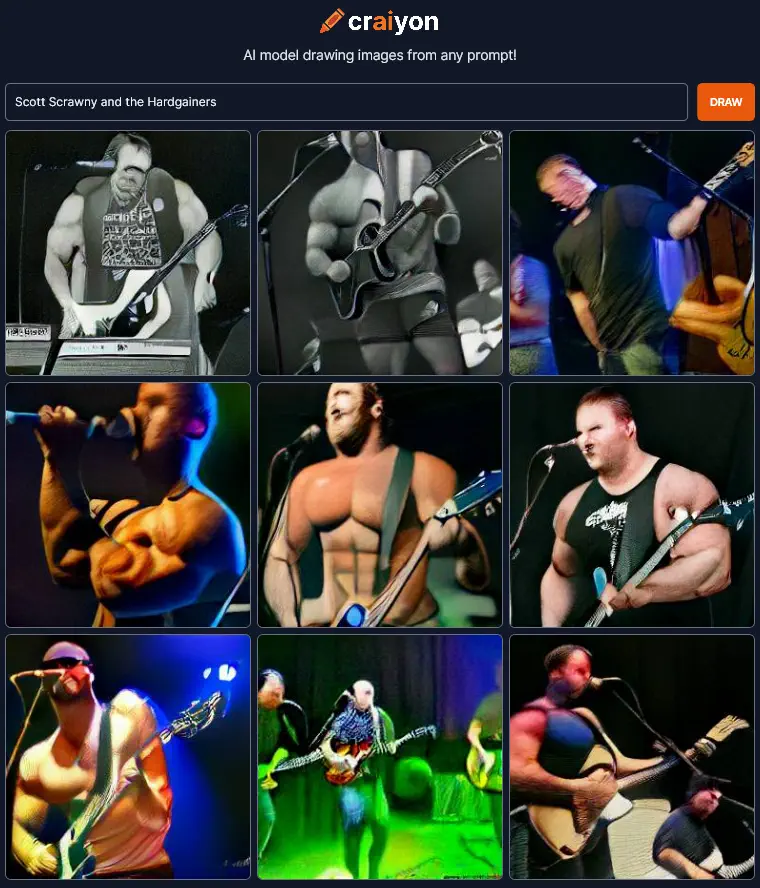Screen dimensions: 760x888
Task: Open the sunglasses singer image bottom-left
Action: pos(128,757)
